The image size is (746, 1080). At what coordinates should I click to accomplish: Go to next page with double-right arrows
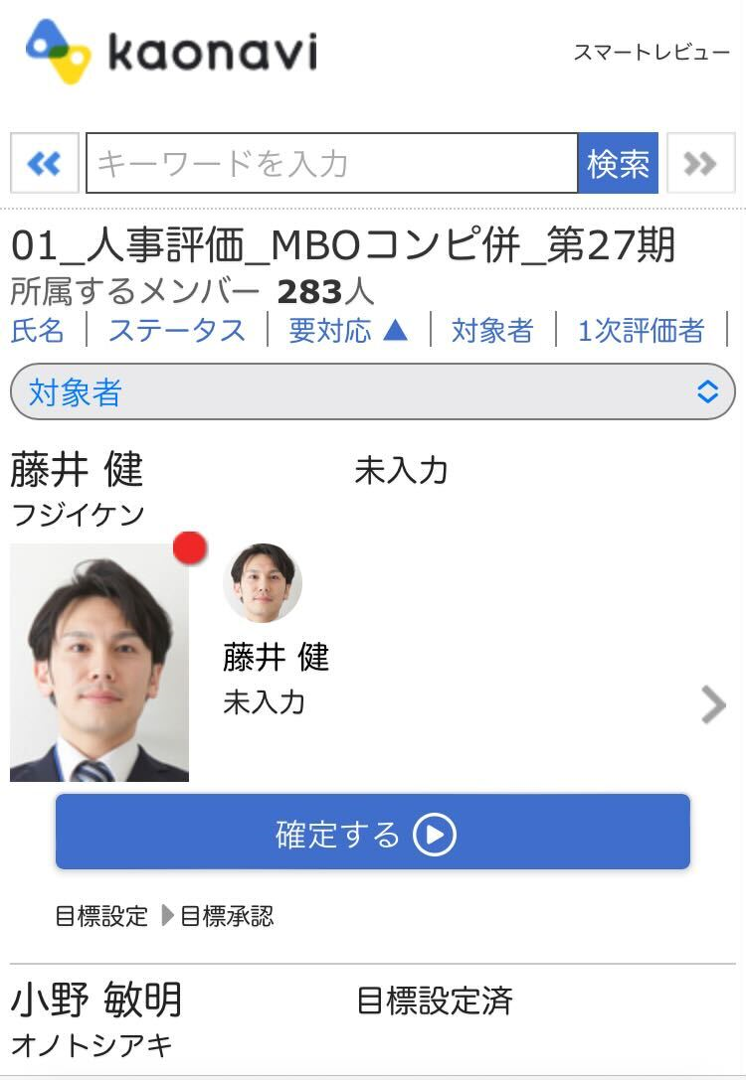700,163
